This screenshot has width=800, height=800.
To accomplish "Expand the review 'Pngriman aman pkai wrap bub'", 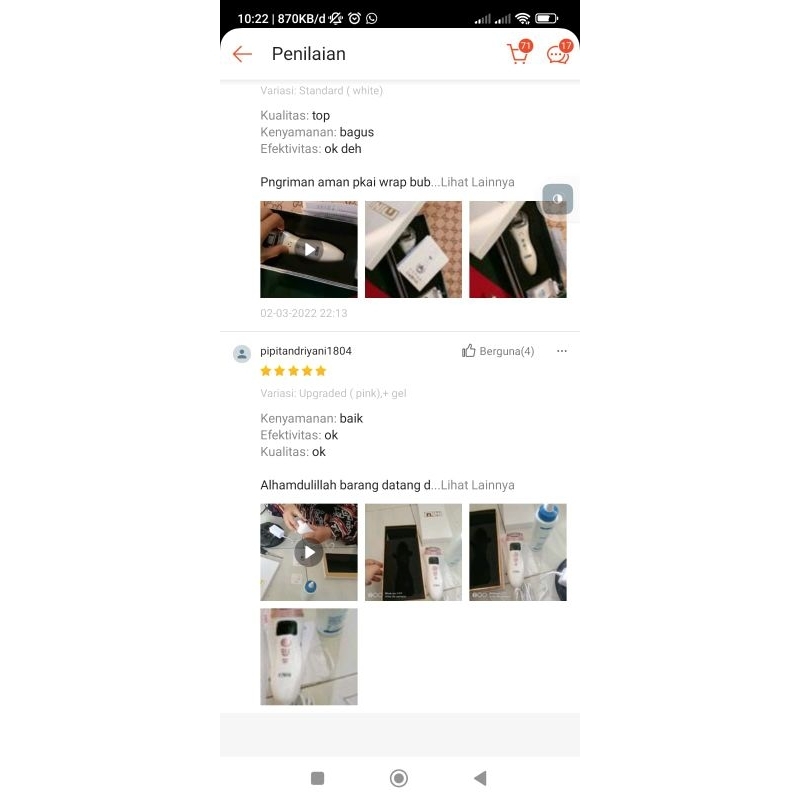I will [x=477, y=182].
